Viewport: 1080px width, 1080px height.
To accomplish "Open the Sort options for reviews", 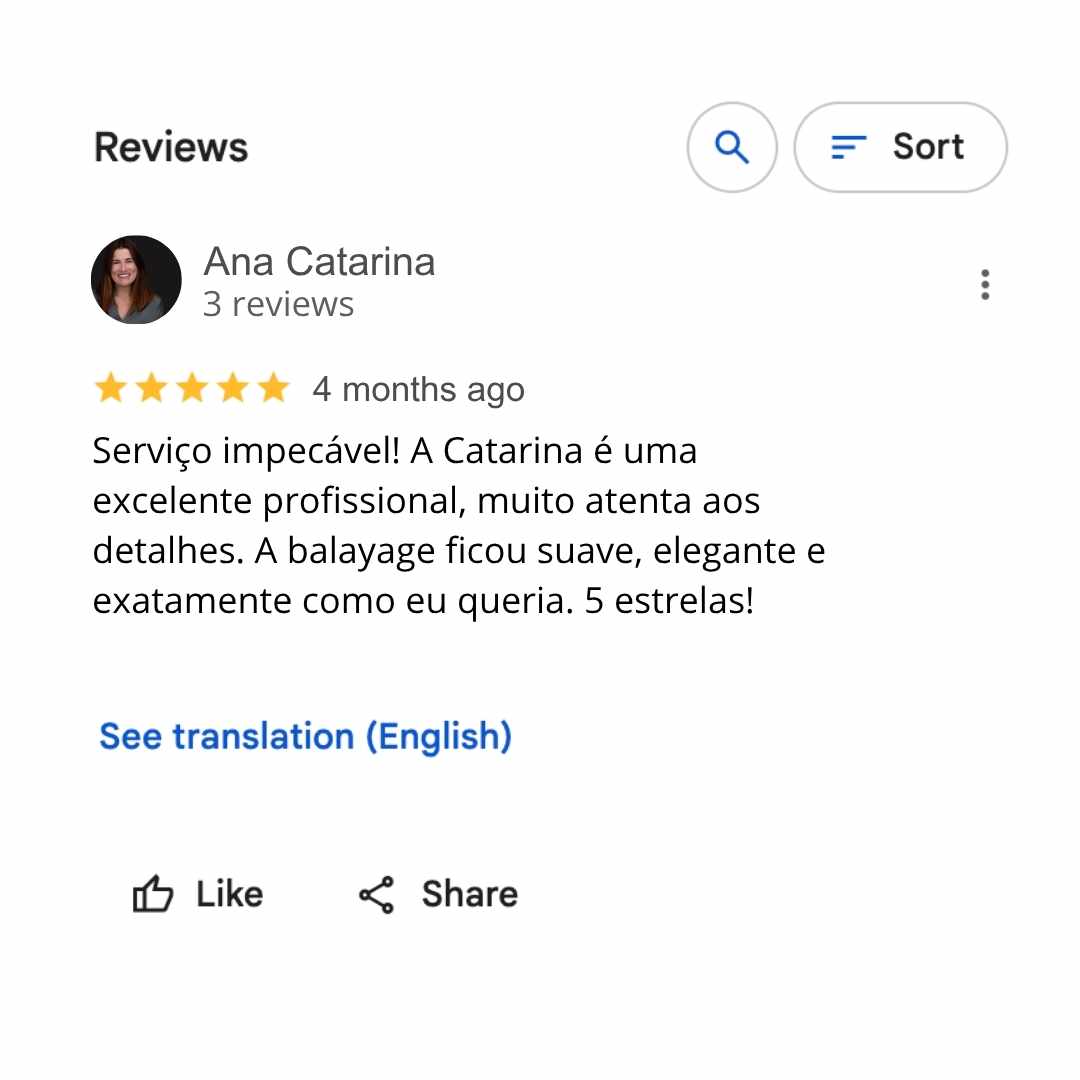I will pos(900,147).
